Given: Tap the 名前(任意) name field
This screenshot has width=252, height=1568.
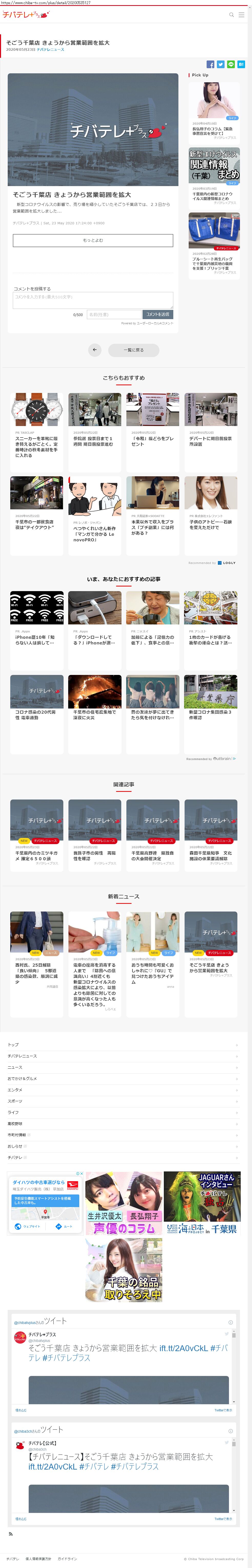Looking at the screenshot, I should pos(114,315).
